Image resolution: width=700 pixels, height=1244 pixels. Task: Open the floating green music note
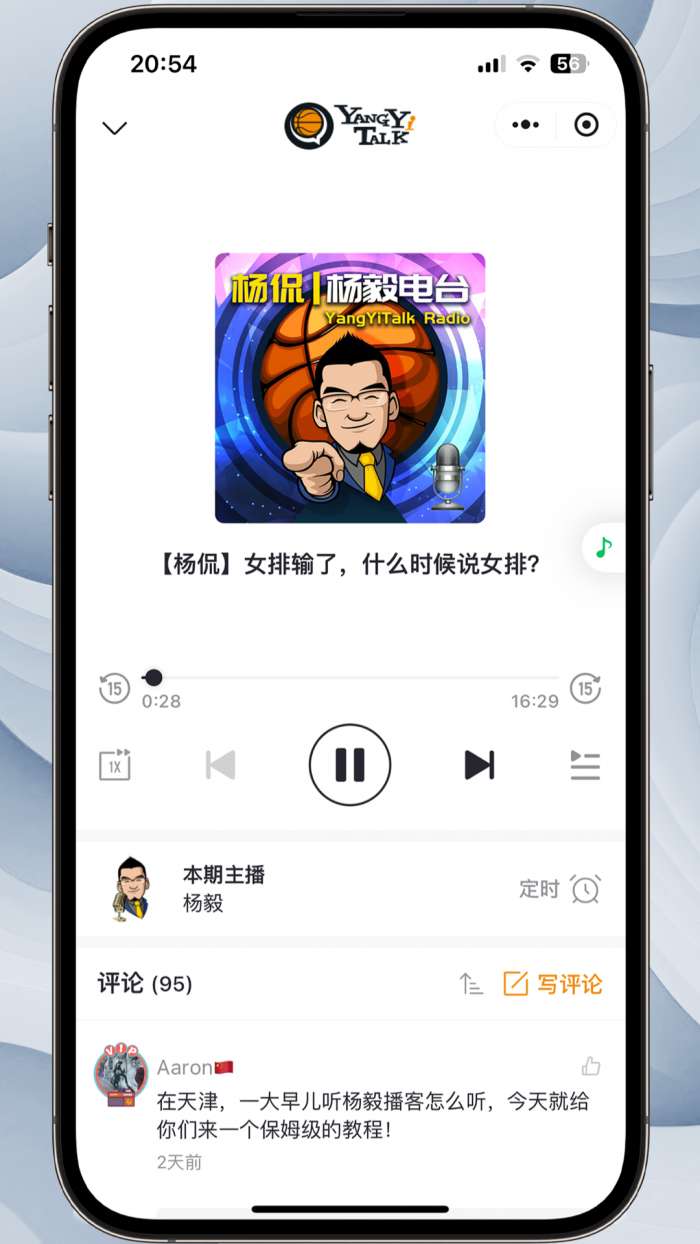[603, 547]
